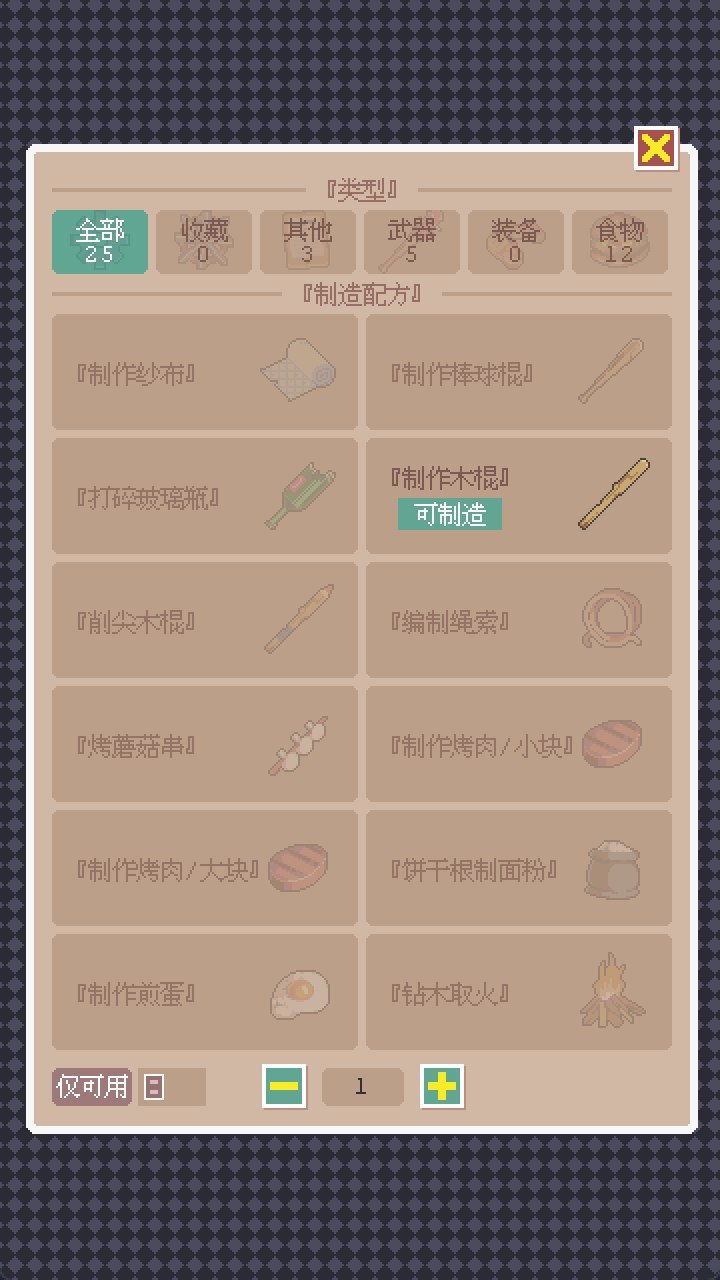720x1280 pixels.
Task: Open the 食物 food category
Action: point(620,242)
